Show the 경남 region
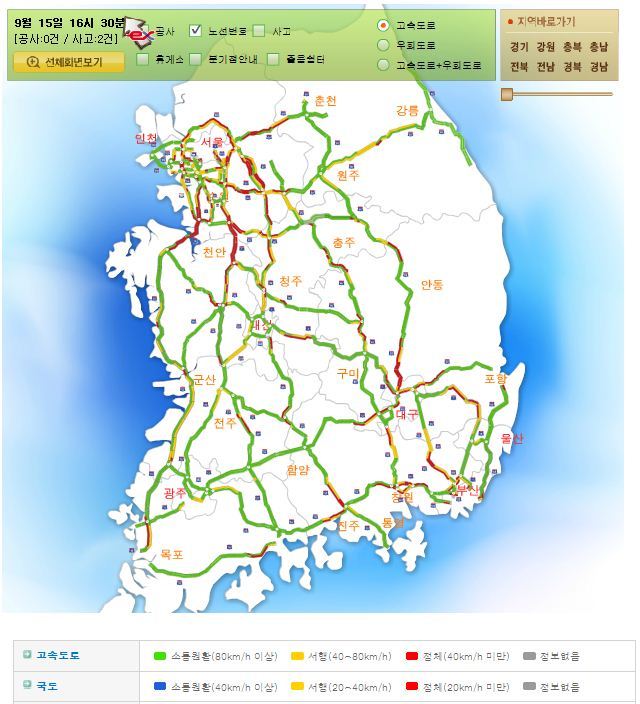This screenshot has width=640, height=704. (598, 67)
